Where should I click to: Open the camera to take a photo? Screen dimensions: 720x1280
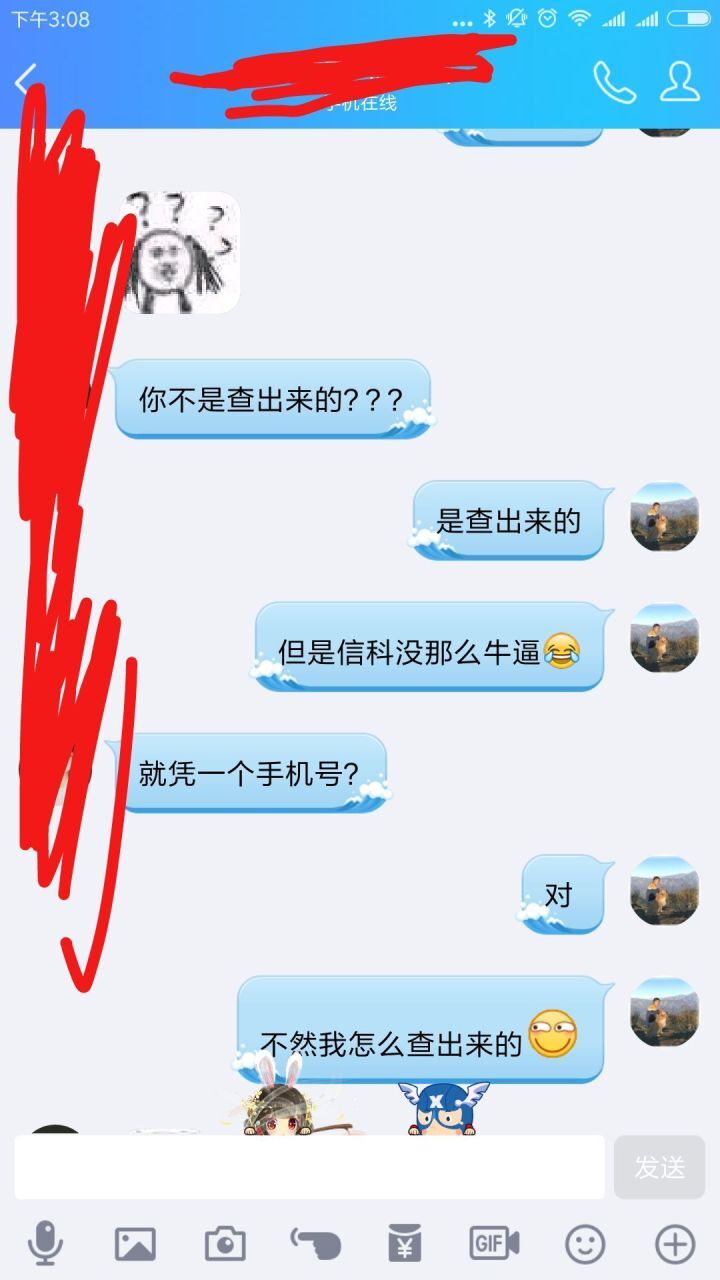(225, 1244)
